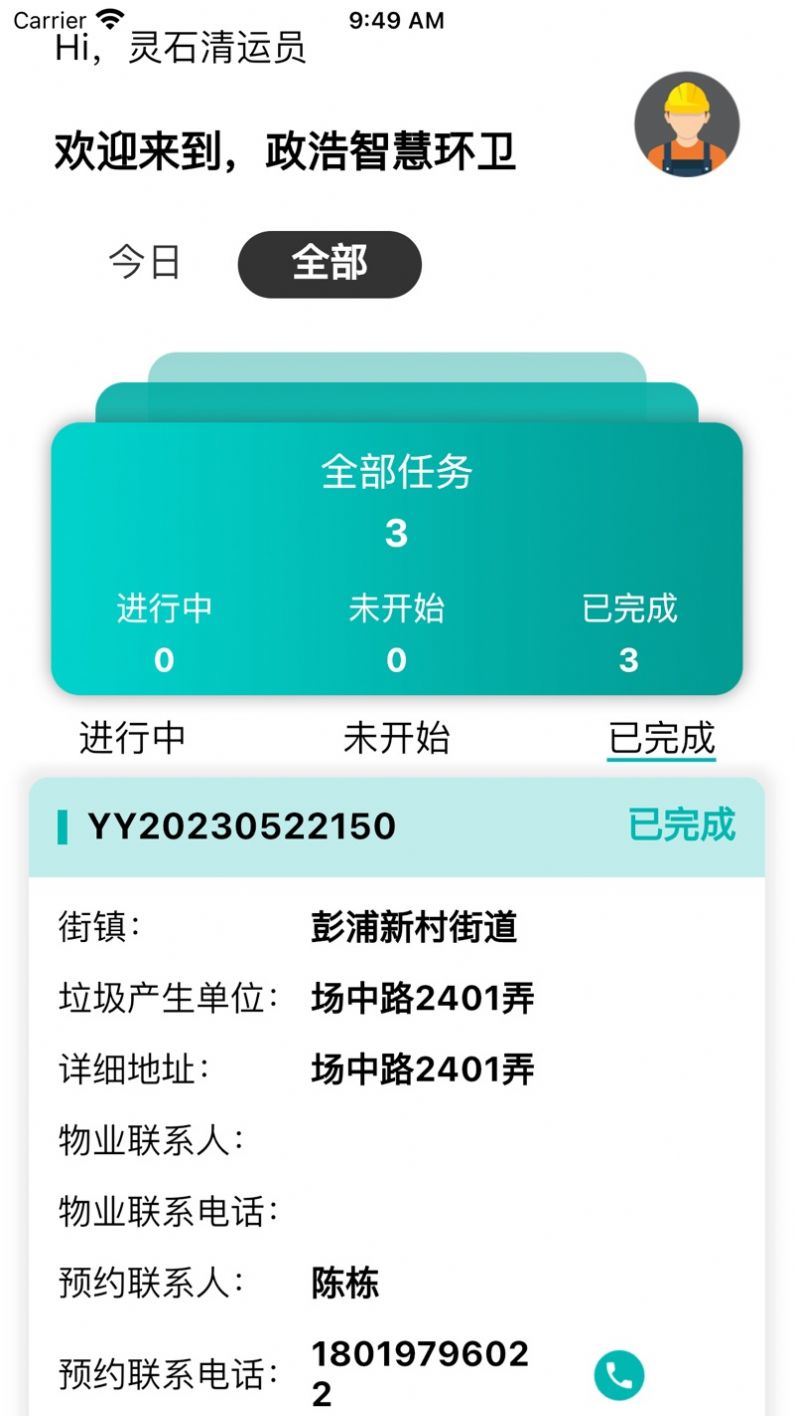Toggle to 今日 view
The height and width of the screenshot is (1416, 794).
click(143, 263)
